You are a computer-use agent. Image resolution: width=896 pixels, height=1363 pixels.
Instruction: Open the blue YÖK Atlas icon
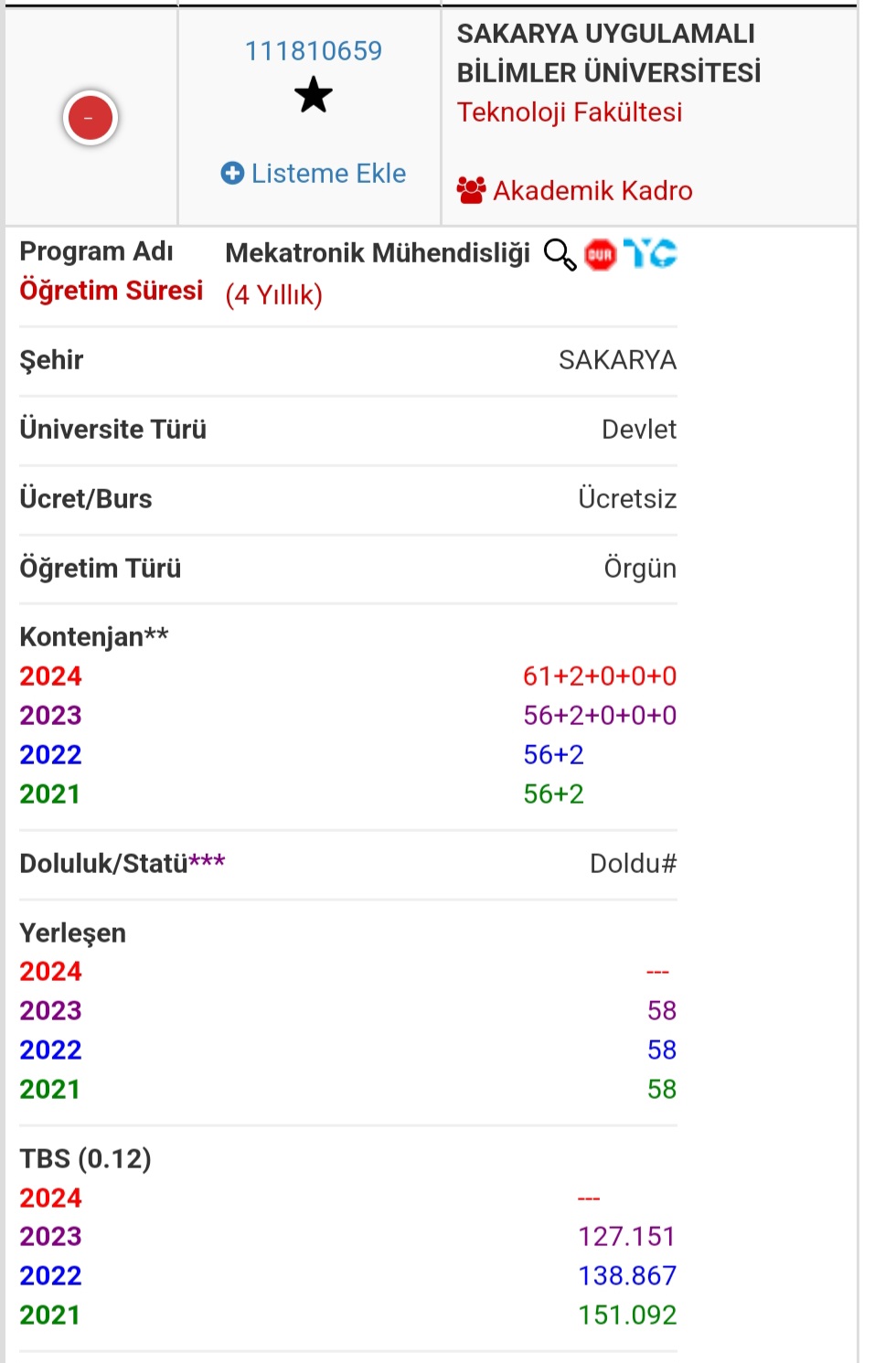click(x=650, y=253)
